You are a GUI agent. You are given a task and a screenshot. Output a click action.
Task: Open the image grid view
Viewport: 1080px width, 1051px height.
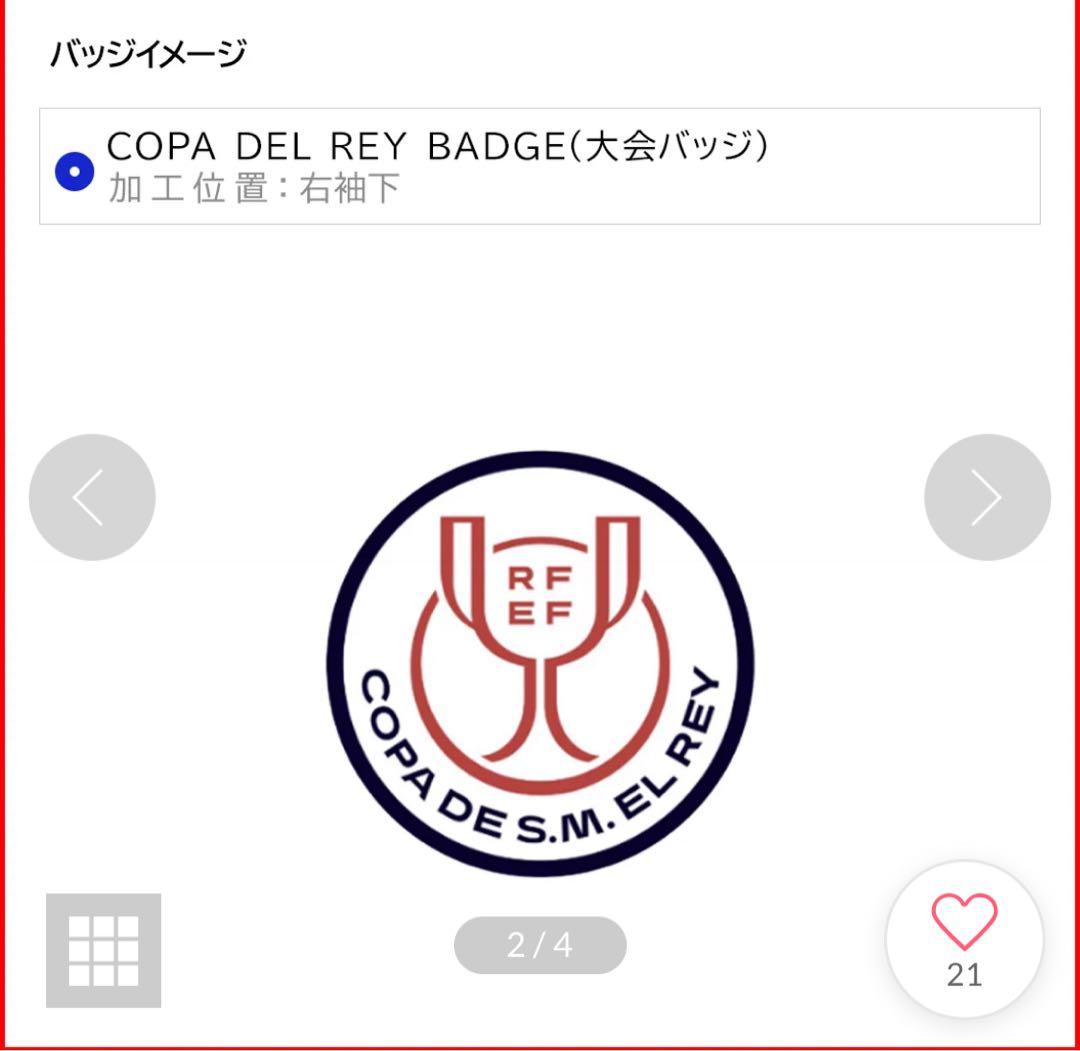click(x=103, y=950)
